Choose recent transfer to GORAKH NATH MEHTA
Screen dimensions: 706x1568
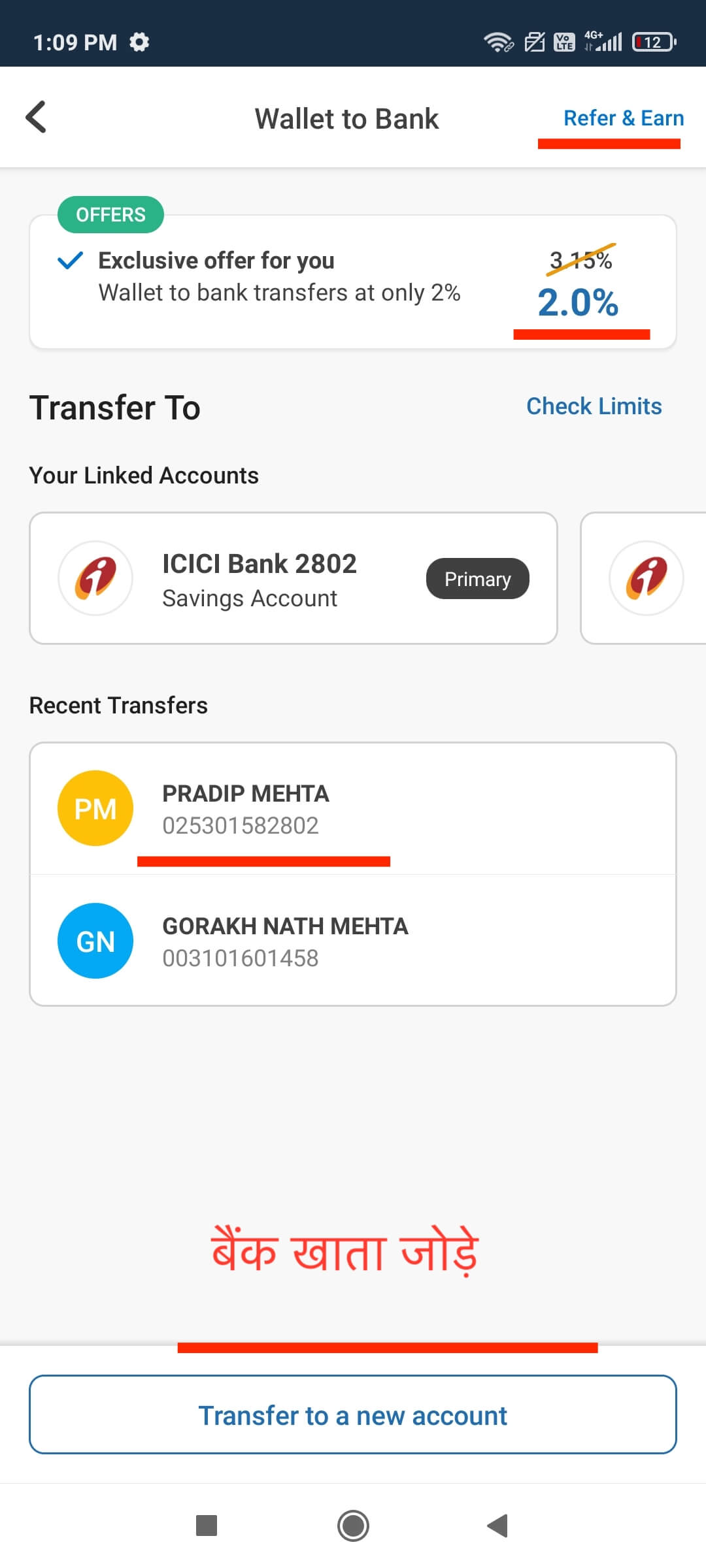click(353, 941)
